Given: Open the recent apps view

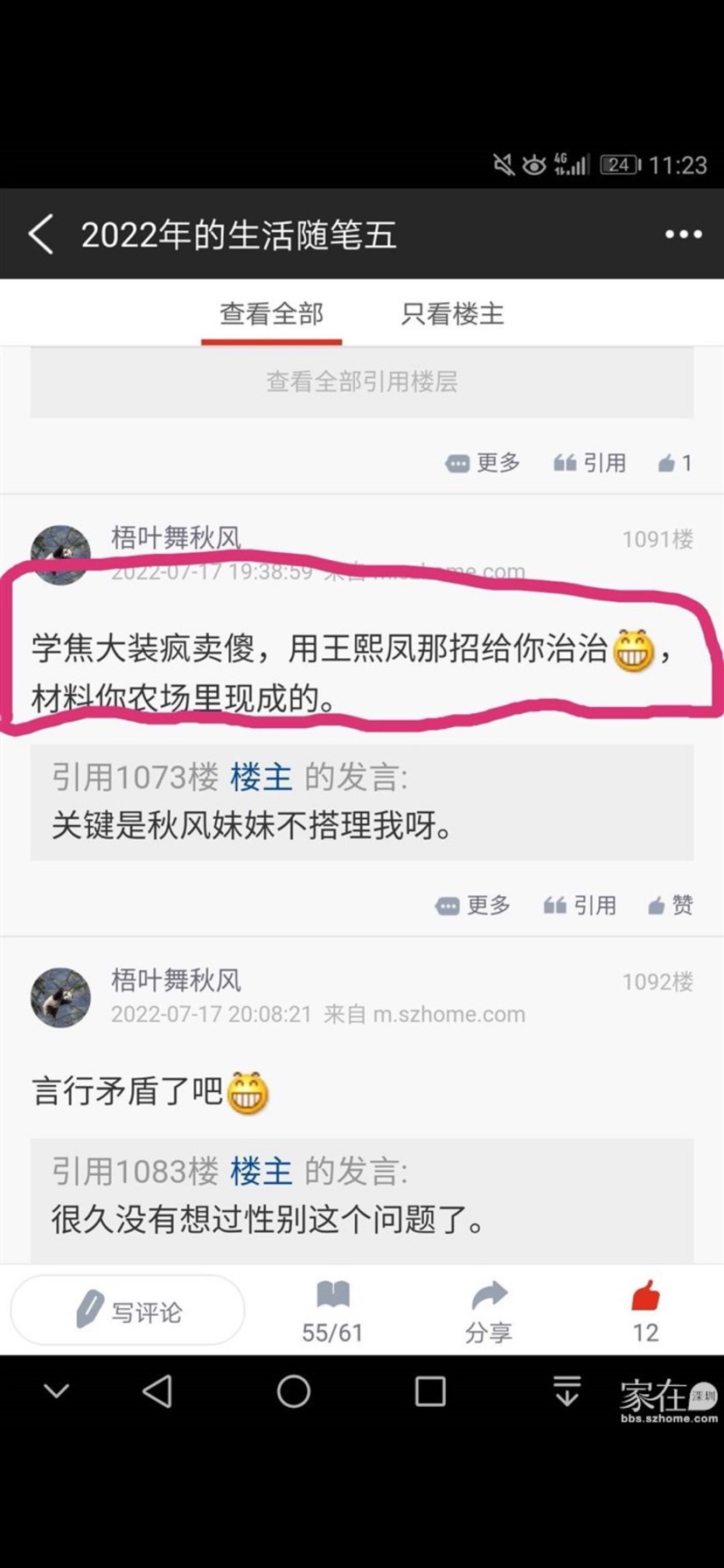Looking at the screenshot, I should coord(430,1391).
